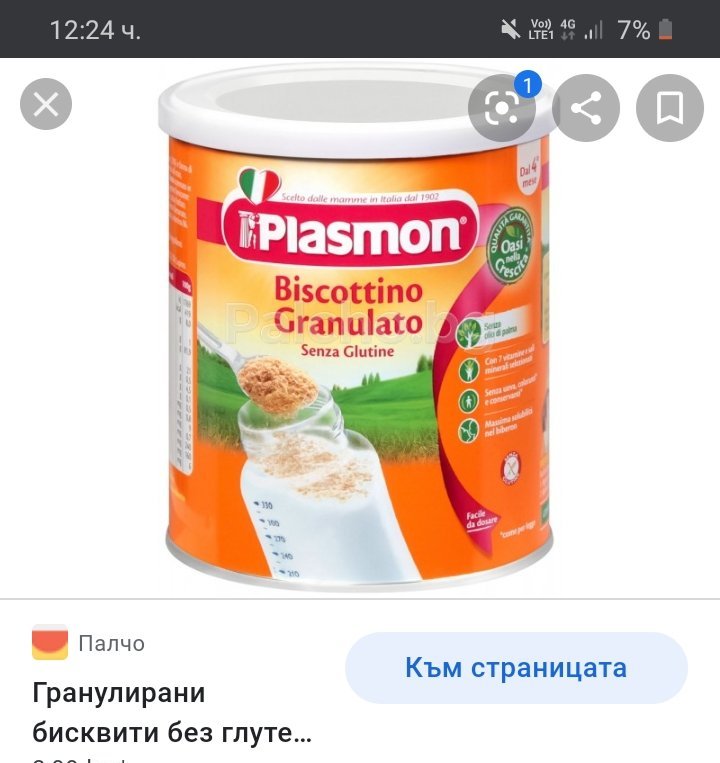720x763 pixels.
Task: Tap Към страницата button
Action: click(x=516, y=668)
